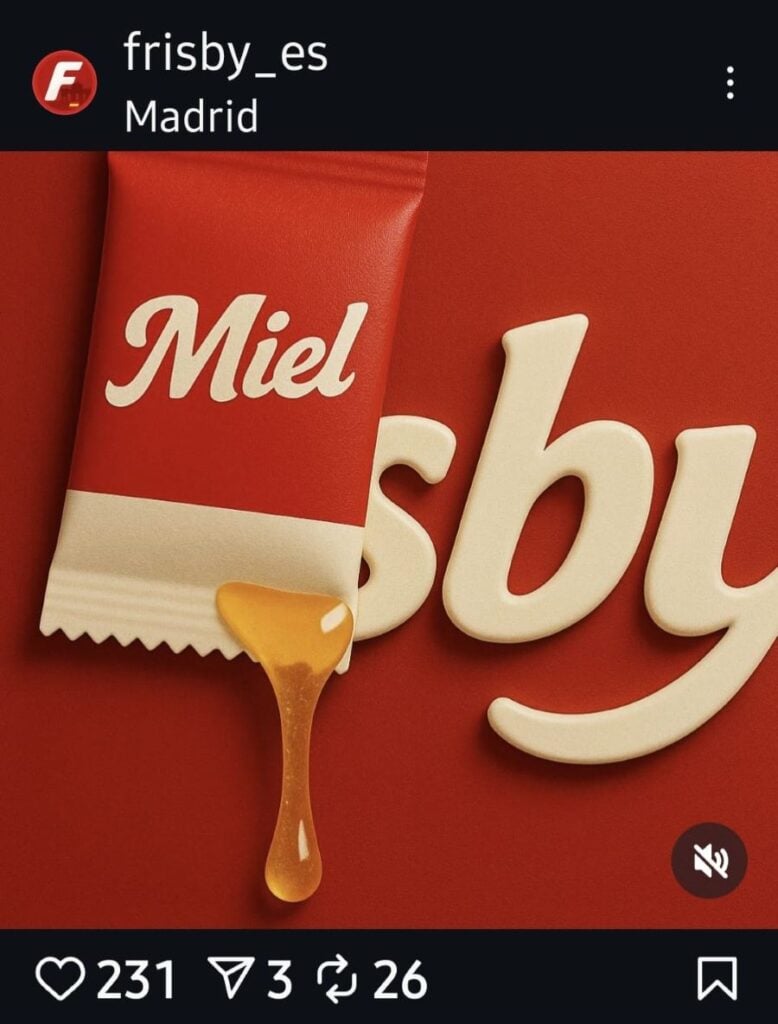Open the frisby_es username link
This screenshot has width=778, height=1024.
click(x=225, y=53)
